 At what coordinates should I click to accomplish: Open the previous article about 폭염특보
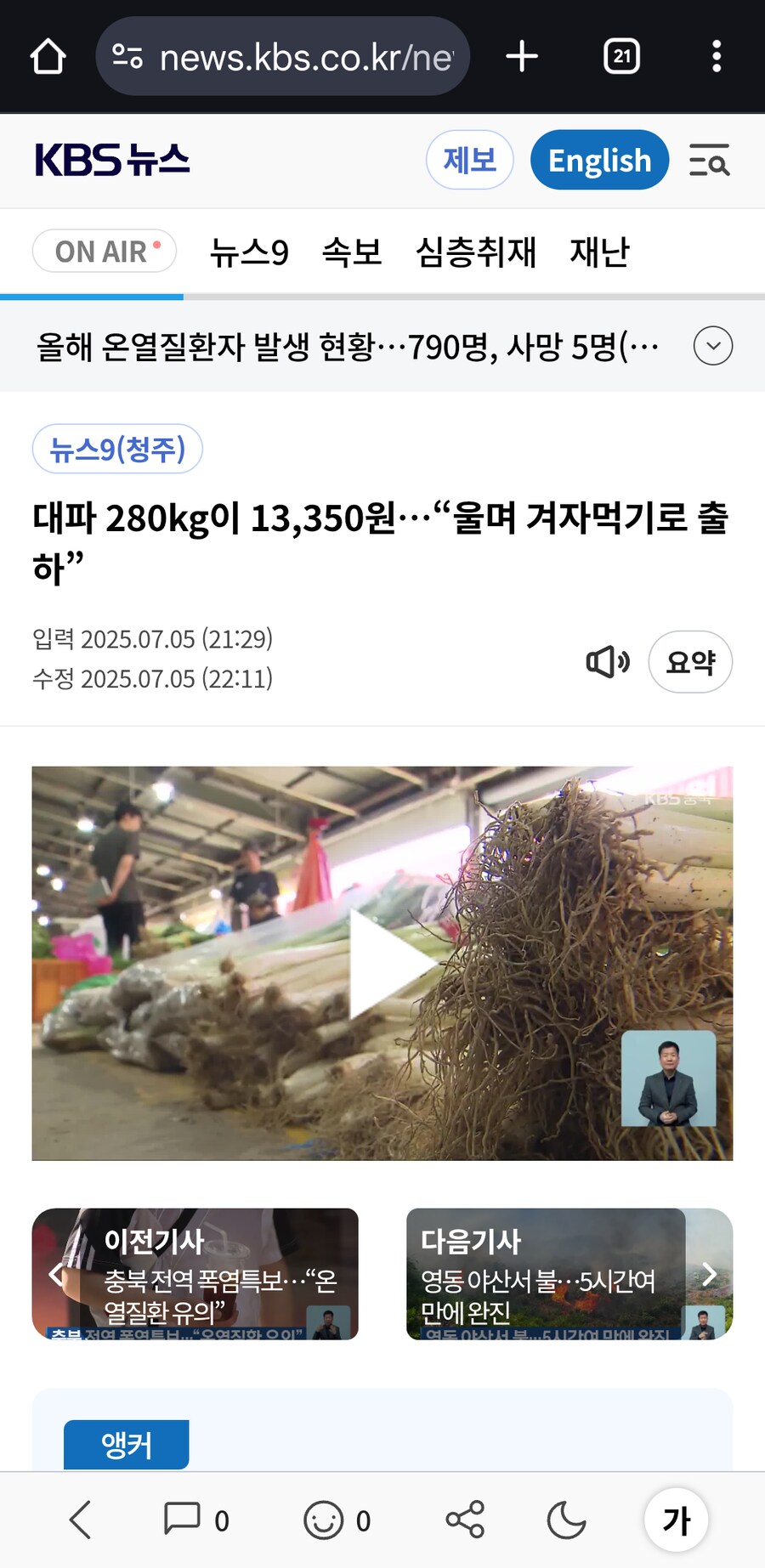[x=195, y=1274]
